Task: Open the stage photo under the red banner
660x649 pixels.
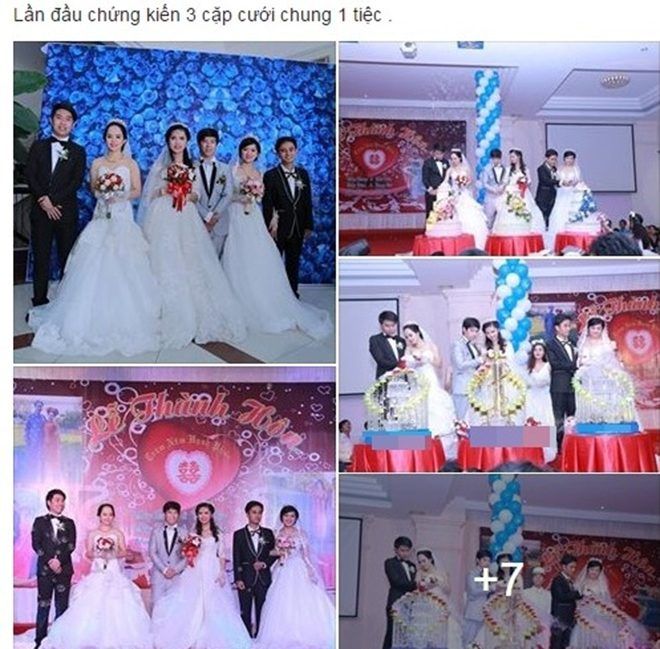Action: pyautogui.click(x=174, y=507)
